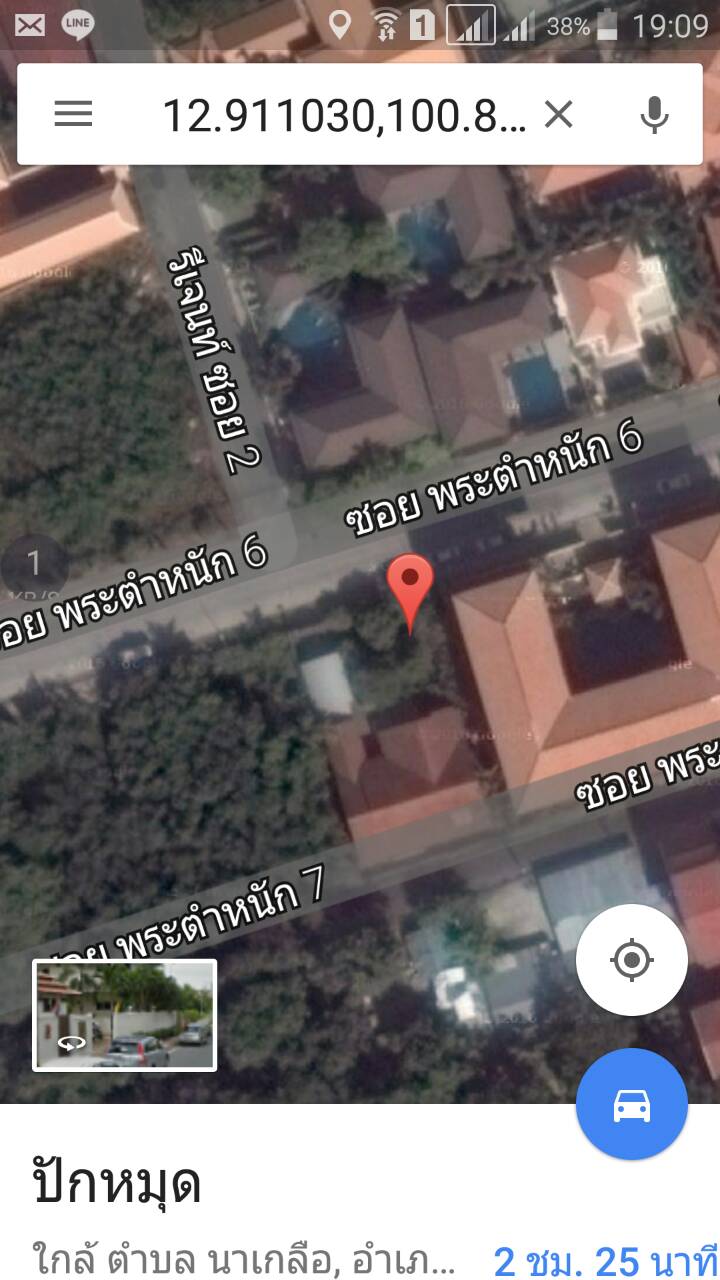Get driving directions with the car button
The image size is (720, 1280).
click(631, 1104)
